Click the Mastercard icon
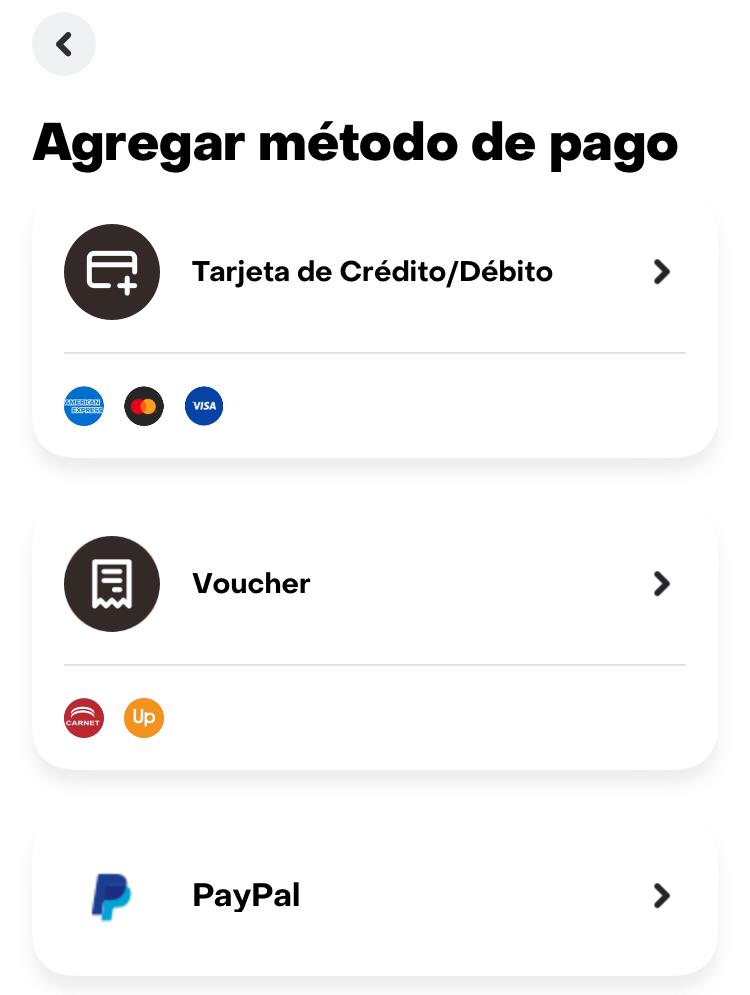750x995 pixels. (144, 406)
